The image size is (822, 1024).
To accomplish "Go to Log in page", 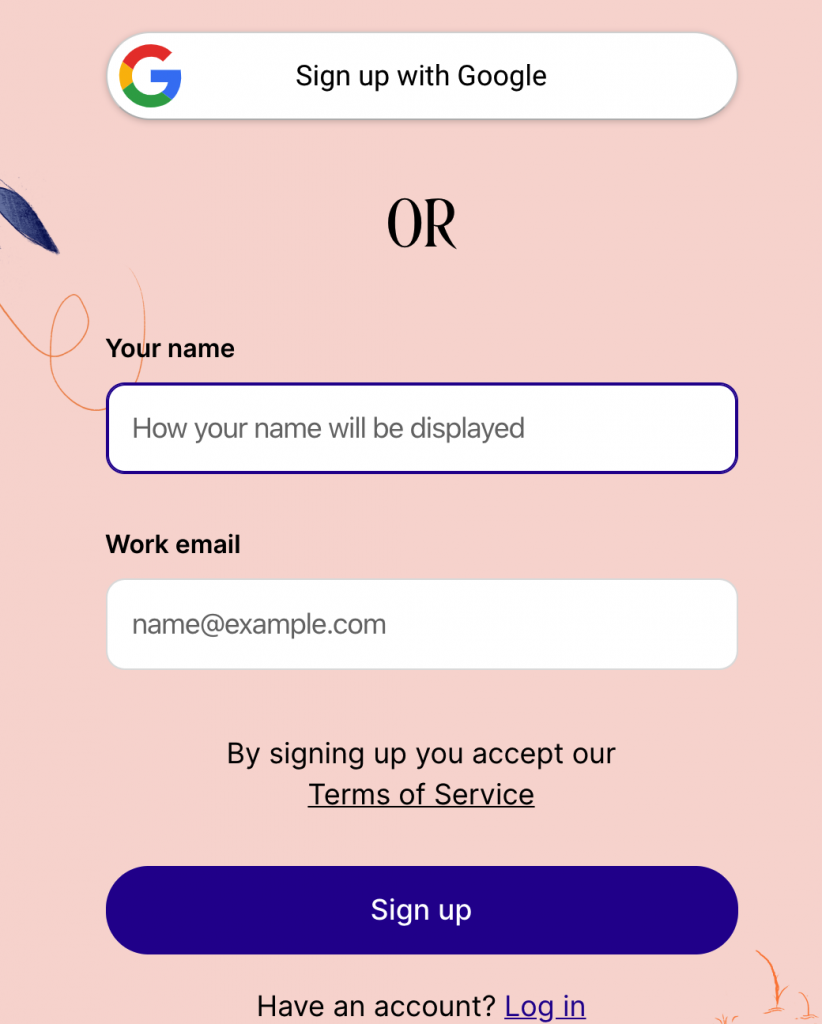I will (x=545, y=1005).
